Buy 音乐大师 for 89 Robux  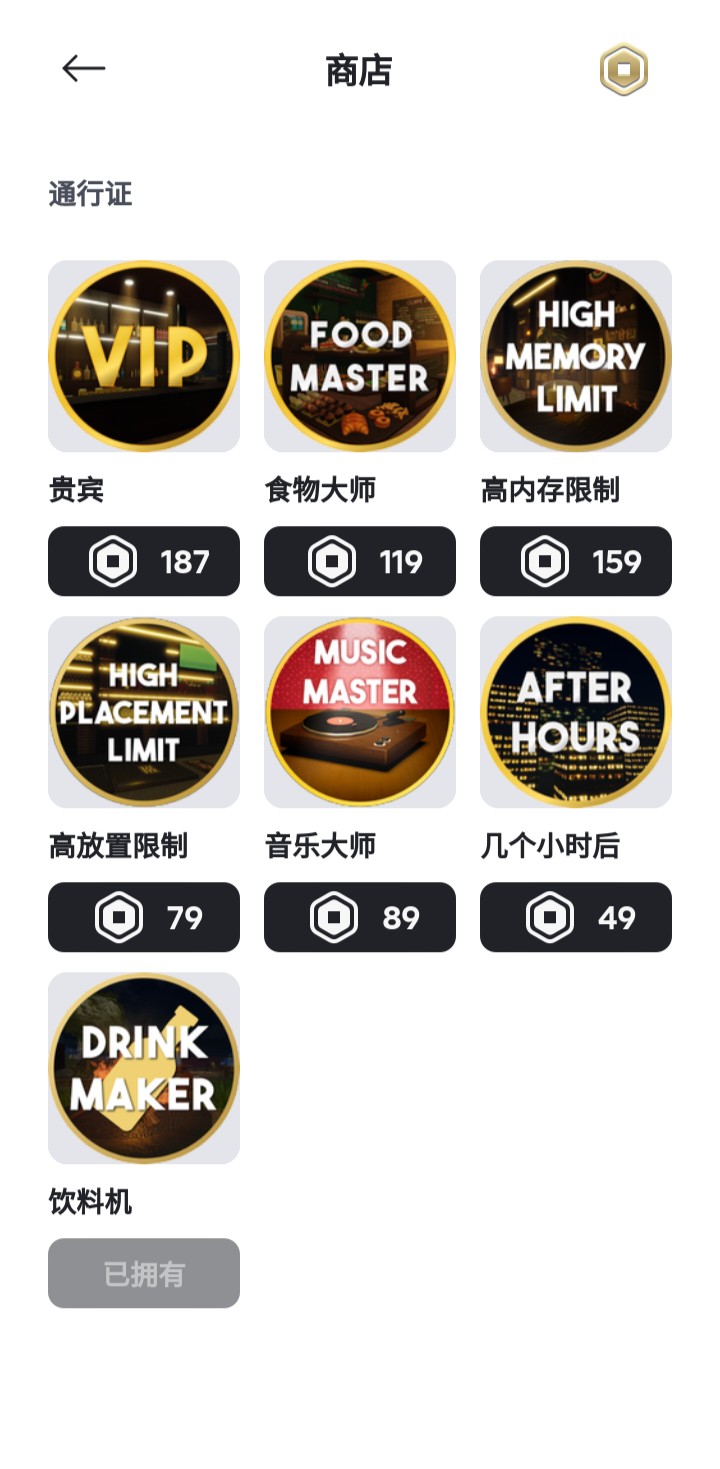click(360, 917)
